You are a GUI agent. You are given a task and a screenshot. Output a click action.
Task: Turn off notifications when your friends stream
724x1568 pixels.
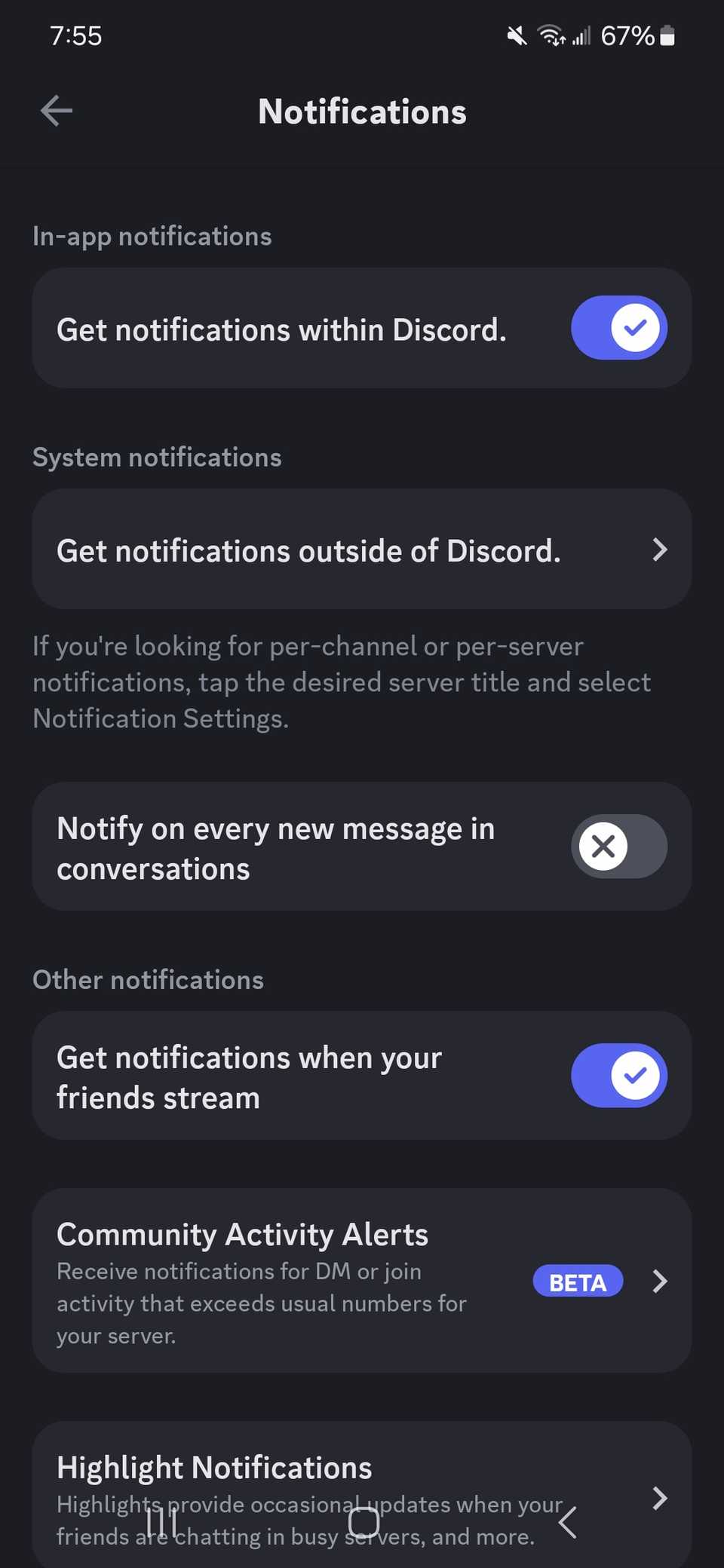point(619,1076)
